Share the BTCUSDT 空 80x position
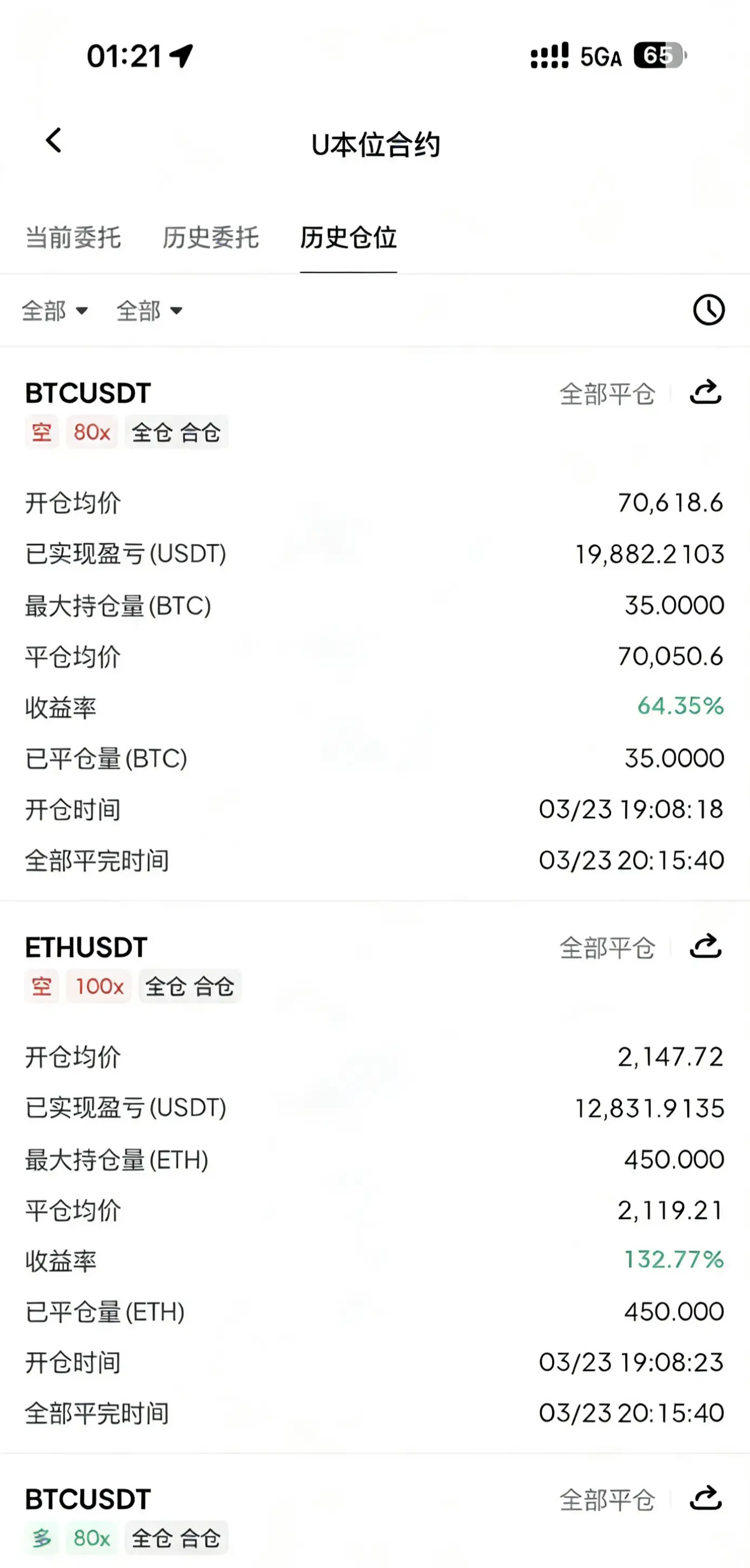 706,393
